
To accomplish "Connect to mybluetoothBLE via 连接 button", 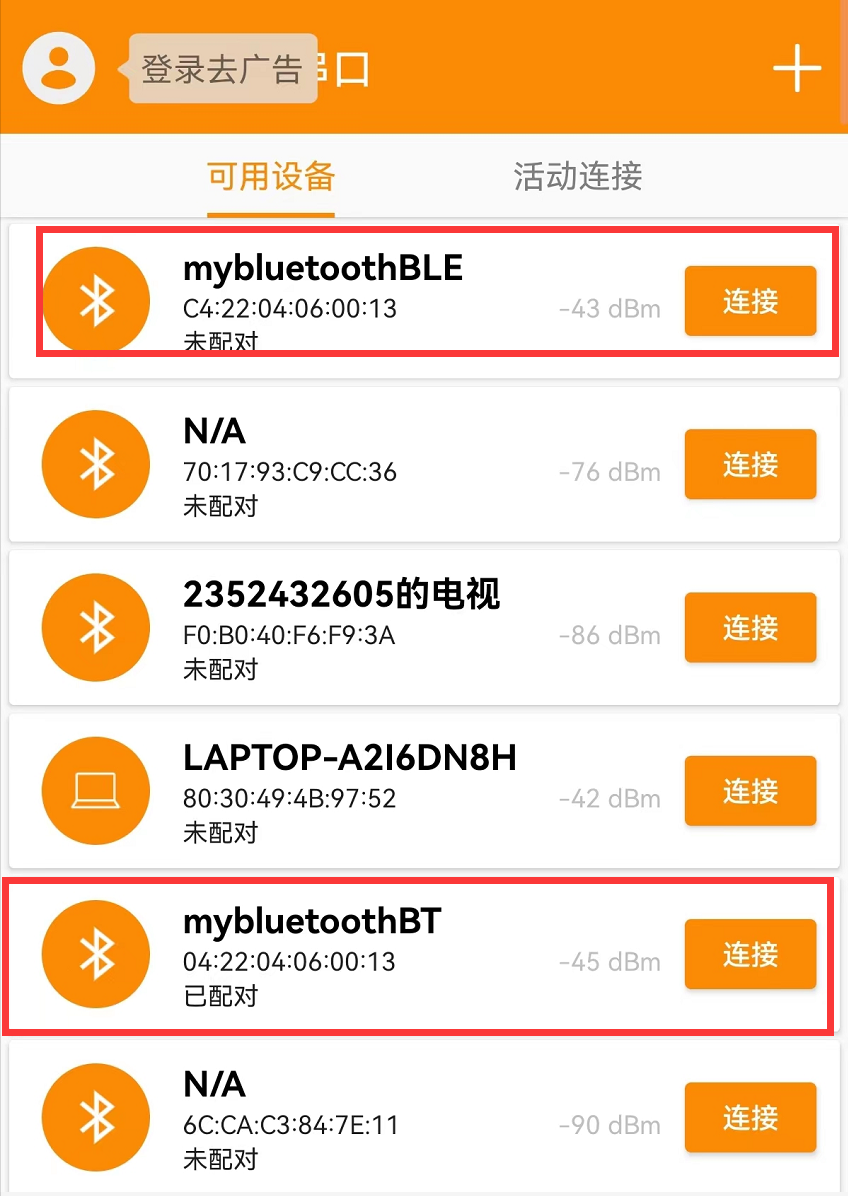I will coord(750,301).
